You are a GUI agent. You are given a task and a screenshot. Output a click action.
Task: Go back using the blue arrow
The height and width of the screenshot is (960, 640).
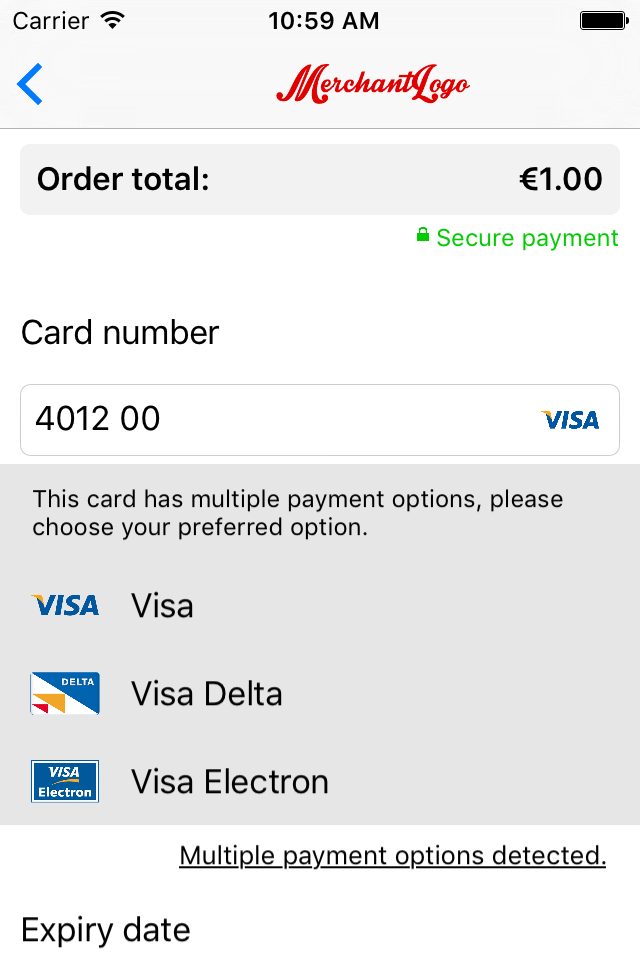click(31, 84)
